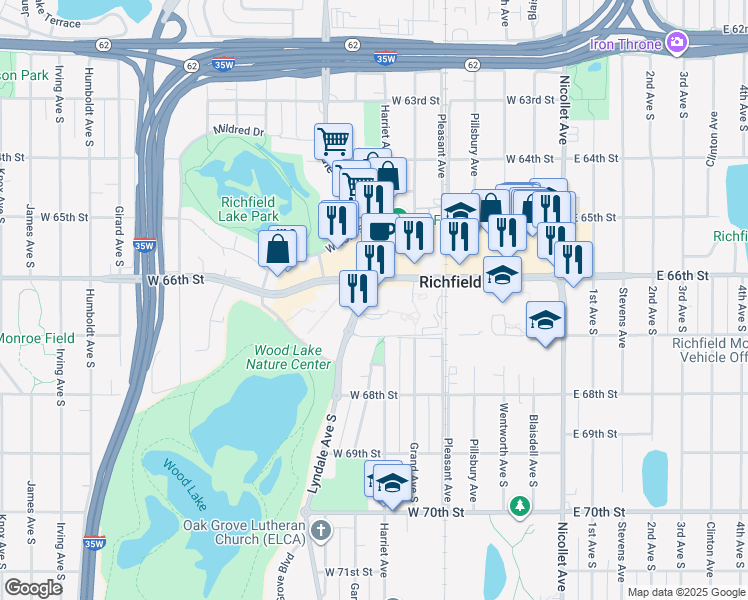Open the Iron Throne camera marker
The image size is (748, 600).
[x=677, y=43]
